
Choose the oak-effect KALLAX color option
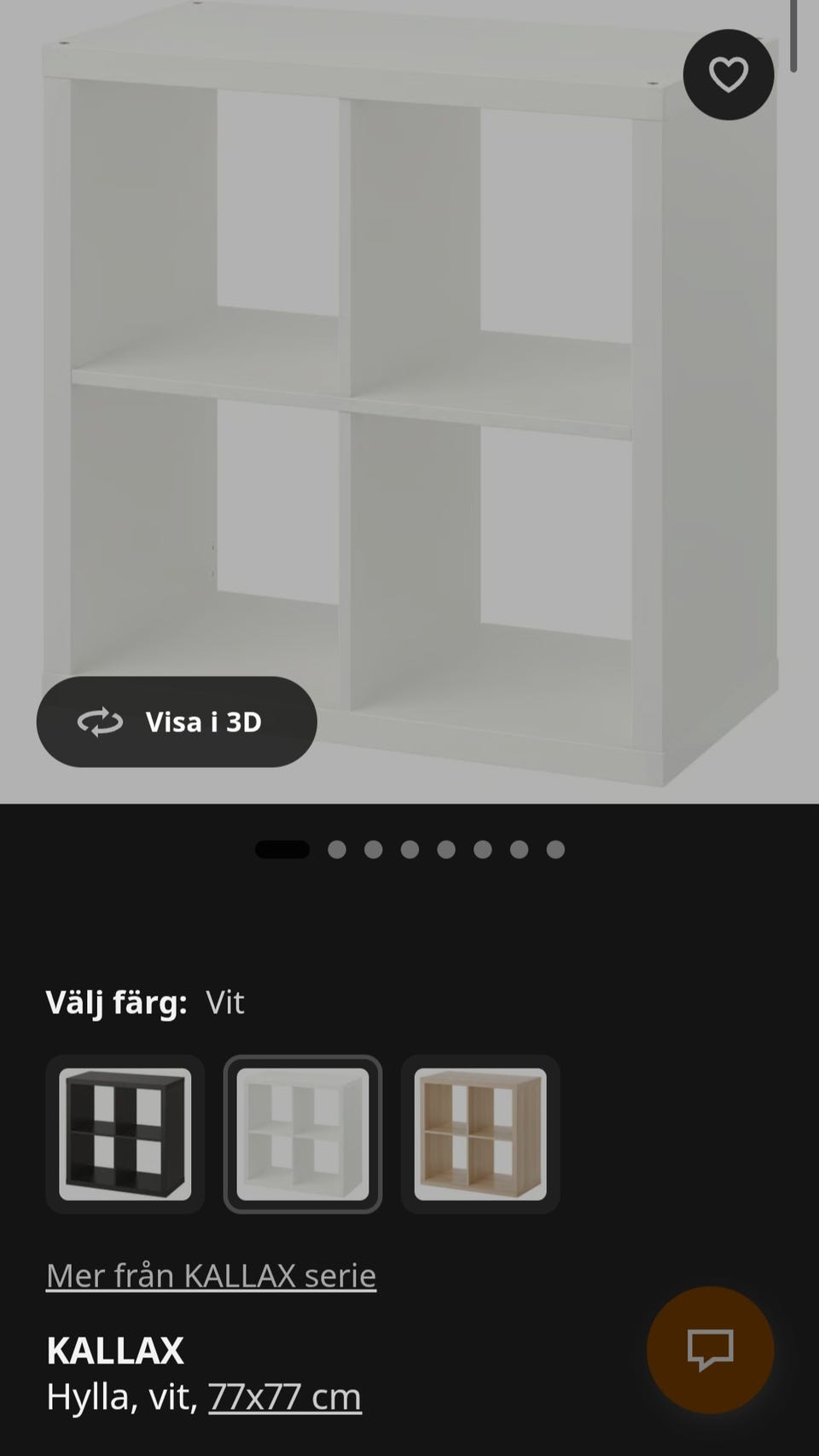(x=480, y=1134)
